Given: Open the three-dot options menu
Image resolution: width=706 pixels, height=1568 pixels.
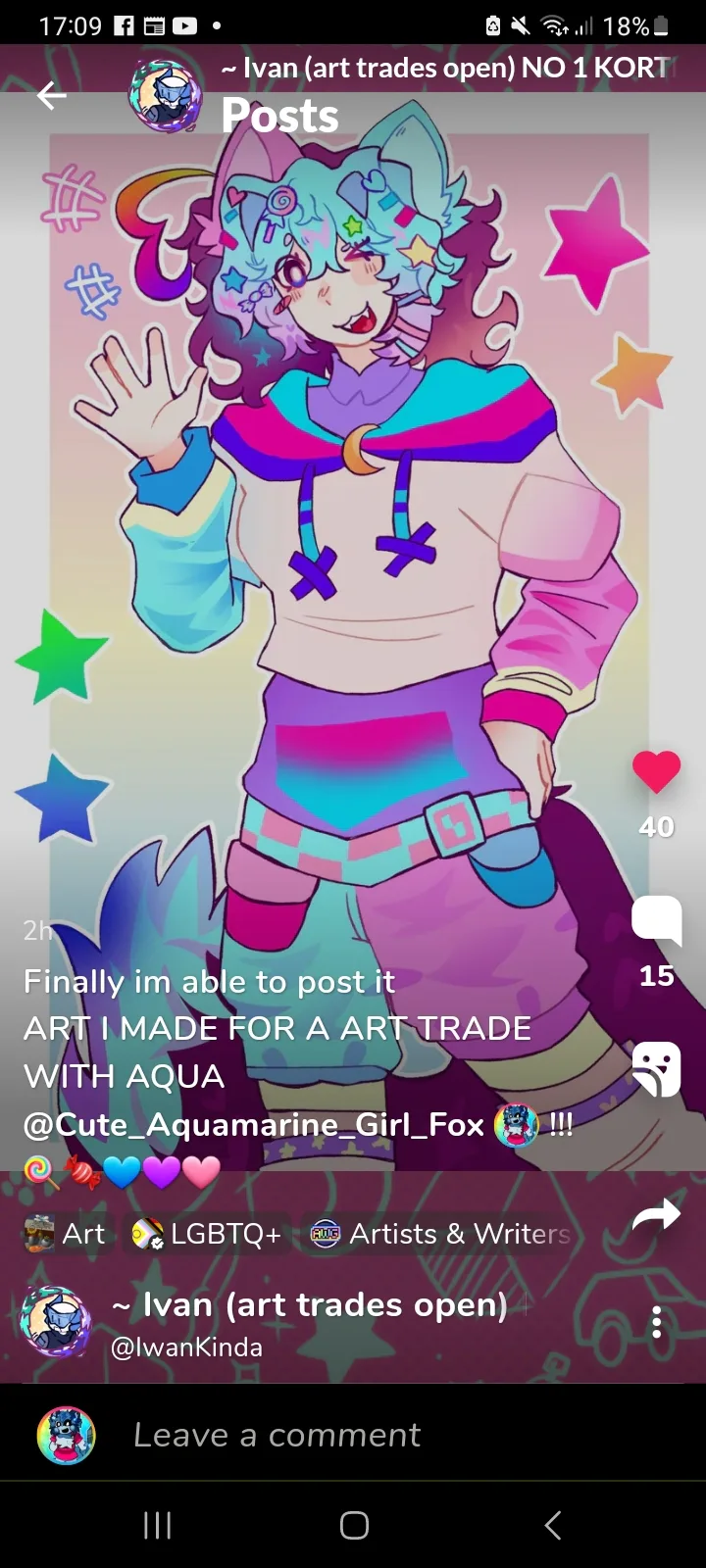Looking at the screenshot, I should (656, 1322).
